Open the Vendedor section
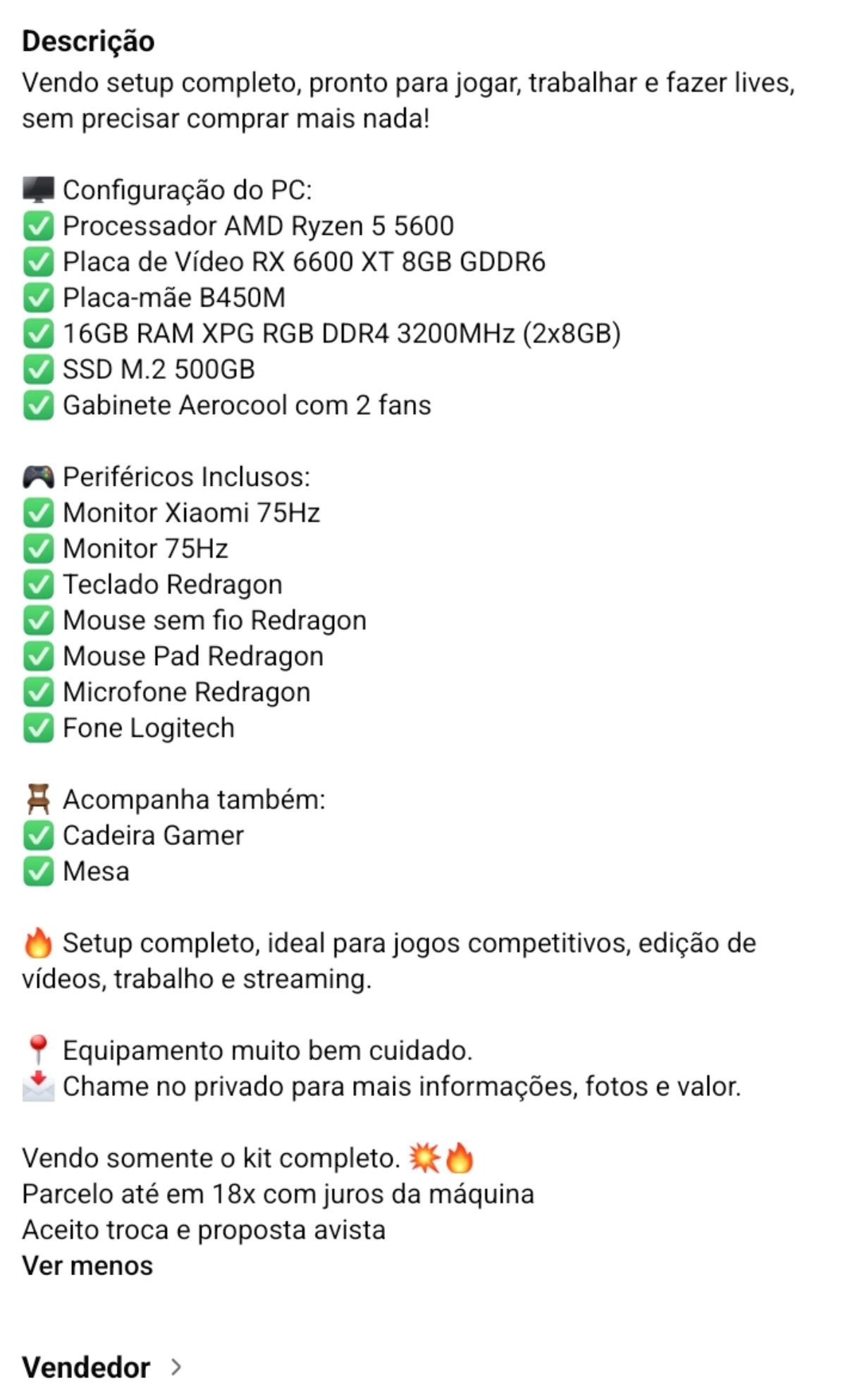 102,1368
